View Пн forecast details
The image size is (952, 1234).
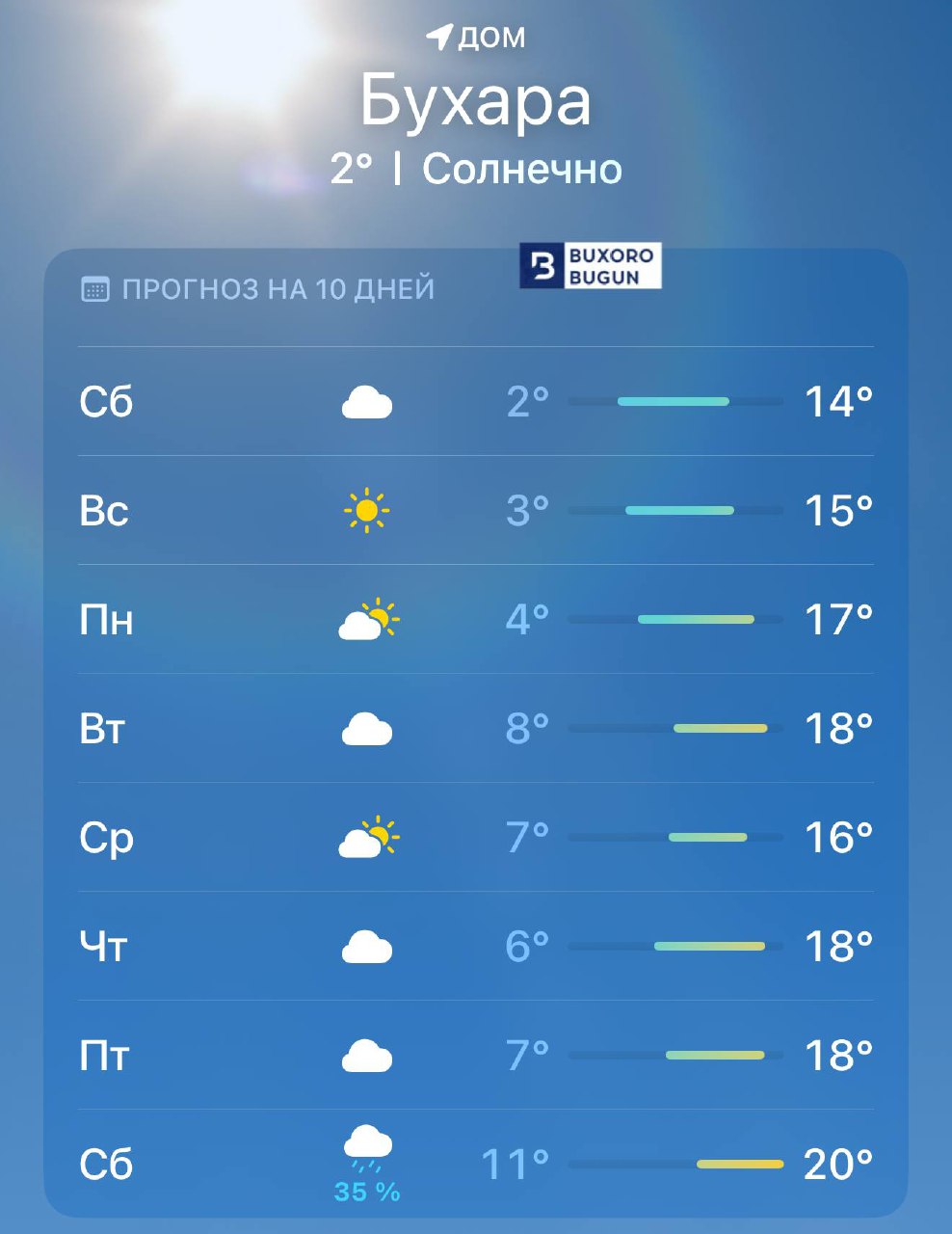click(x=476, y=619)
